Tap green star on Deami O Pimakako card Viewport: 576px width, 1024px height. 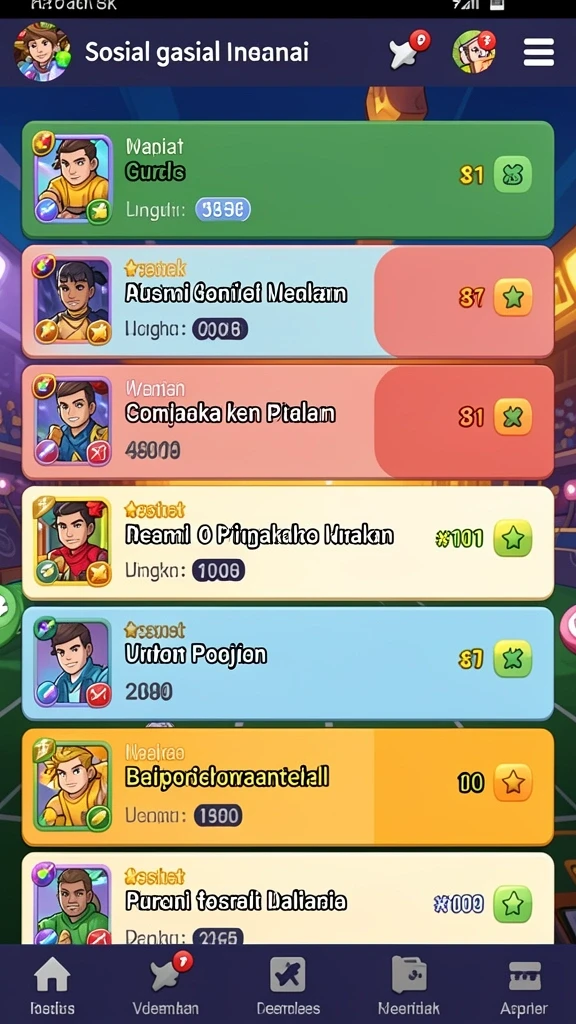coord(513,538)
